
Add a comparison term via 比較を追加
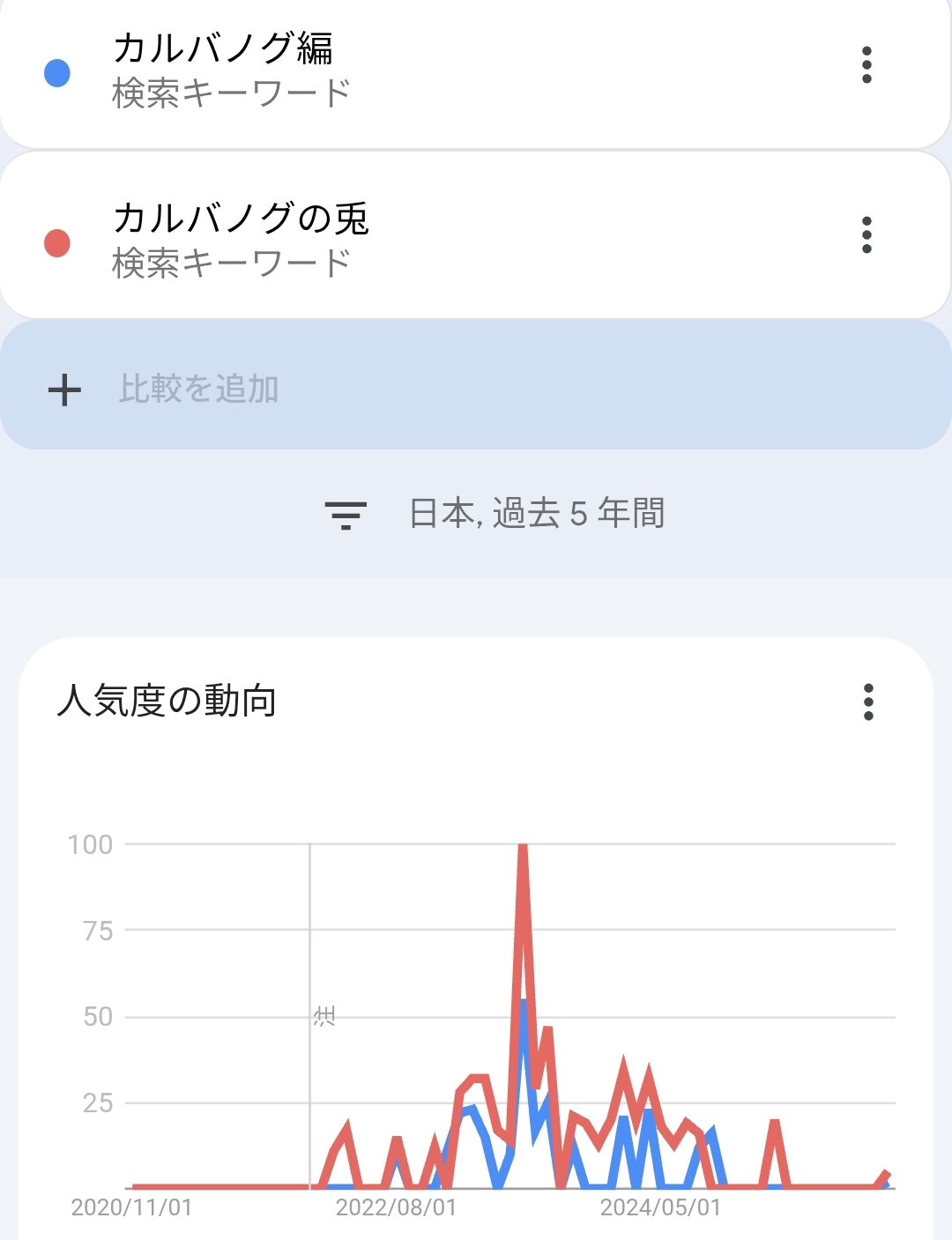199,389
